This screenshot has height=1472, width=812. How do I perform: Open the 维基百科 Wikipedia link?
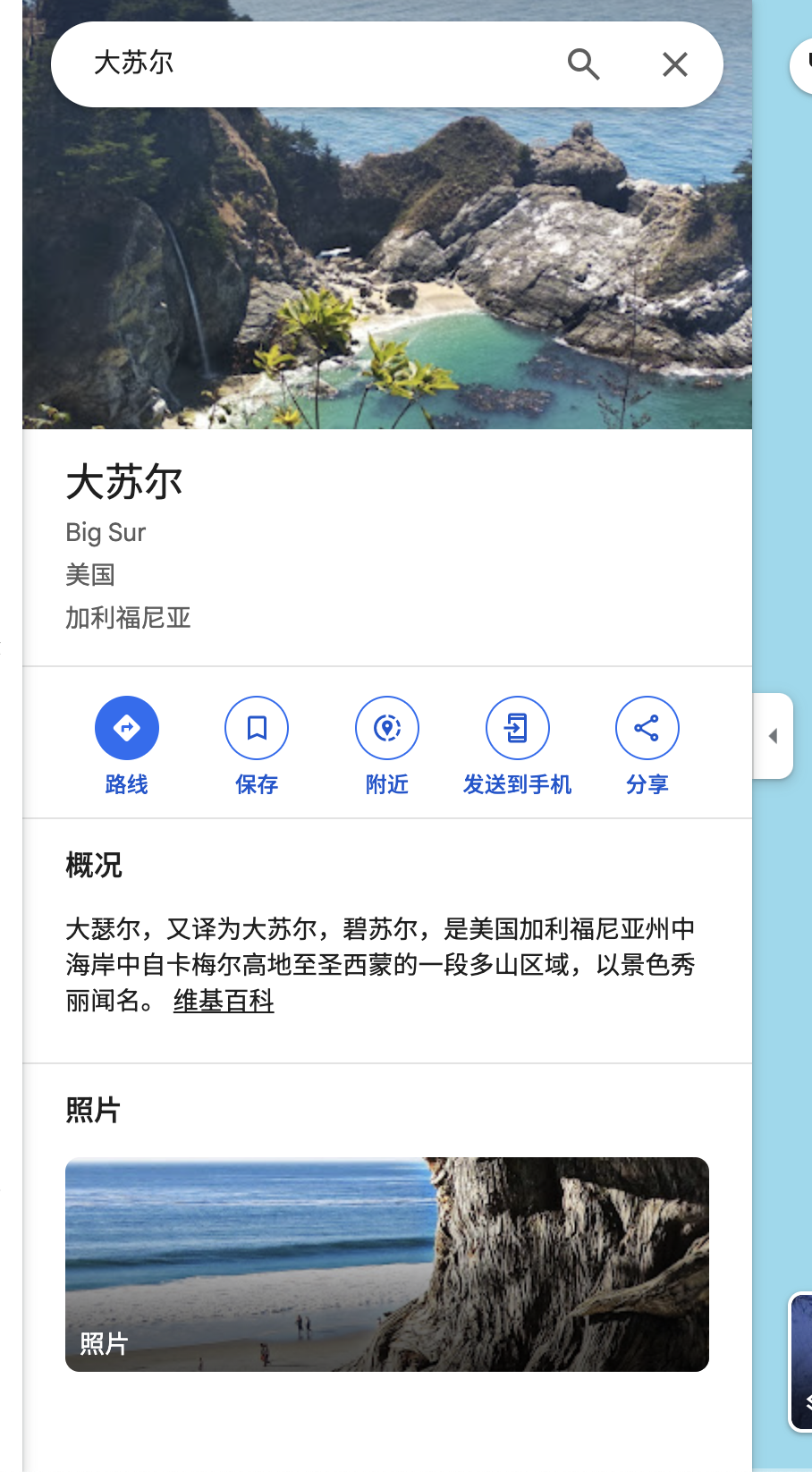click(x=223, y=1001)
